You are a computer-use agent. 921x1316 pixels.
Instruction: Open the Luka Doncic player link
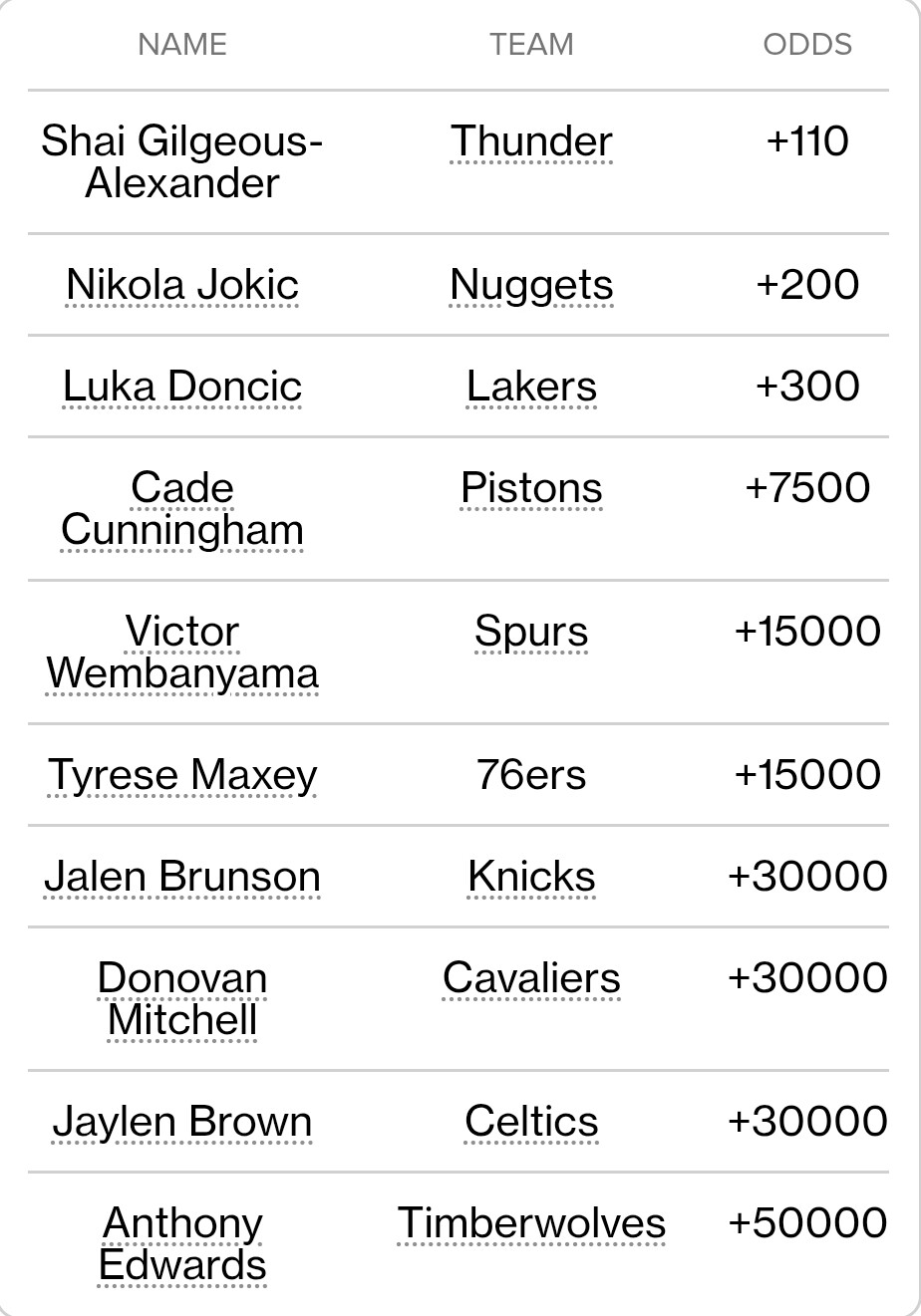coord(182,387)
